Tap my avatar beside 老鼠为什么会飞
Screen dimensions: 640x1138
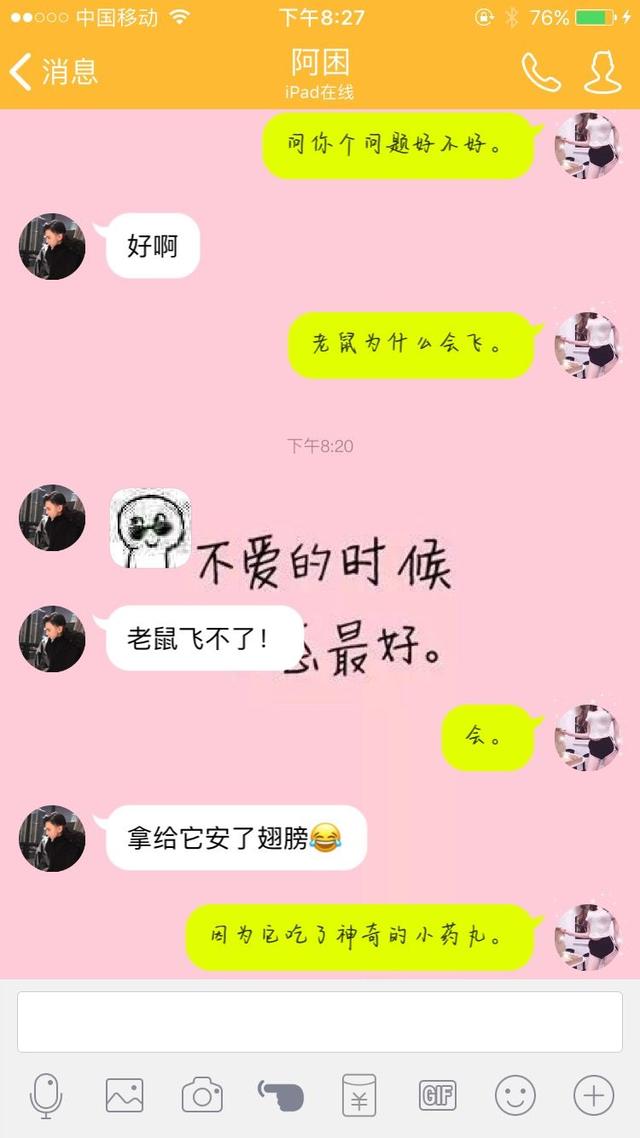[588, 345]
